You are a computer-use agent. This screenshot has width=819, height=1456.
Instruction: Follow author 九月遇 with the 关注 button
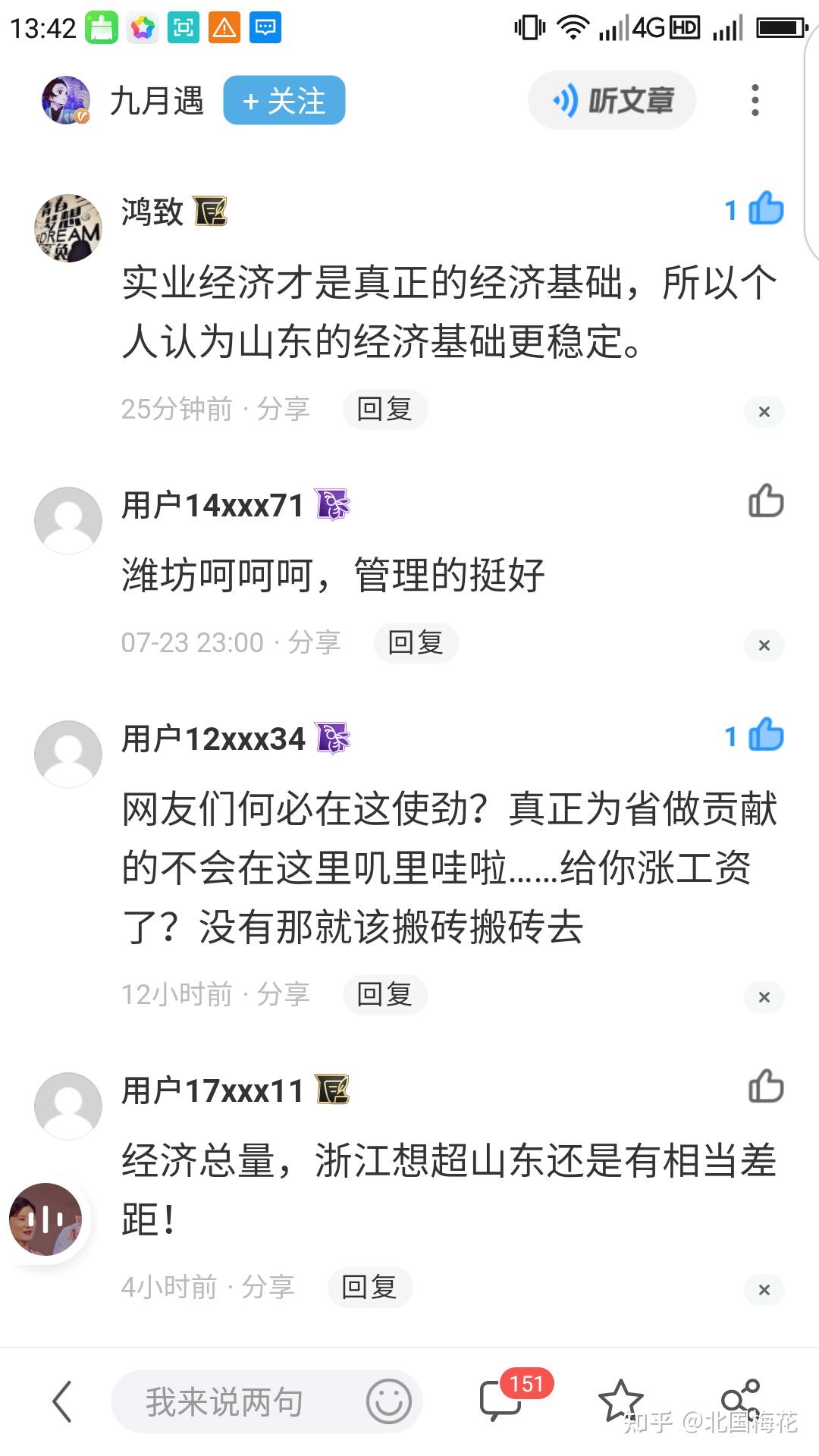[x=284, y=100]
